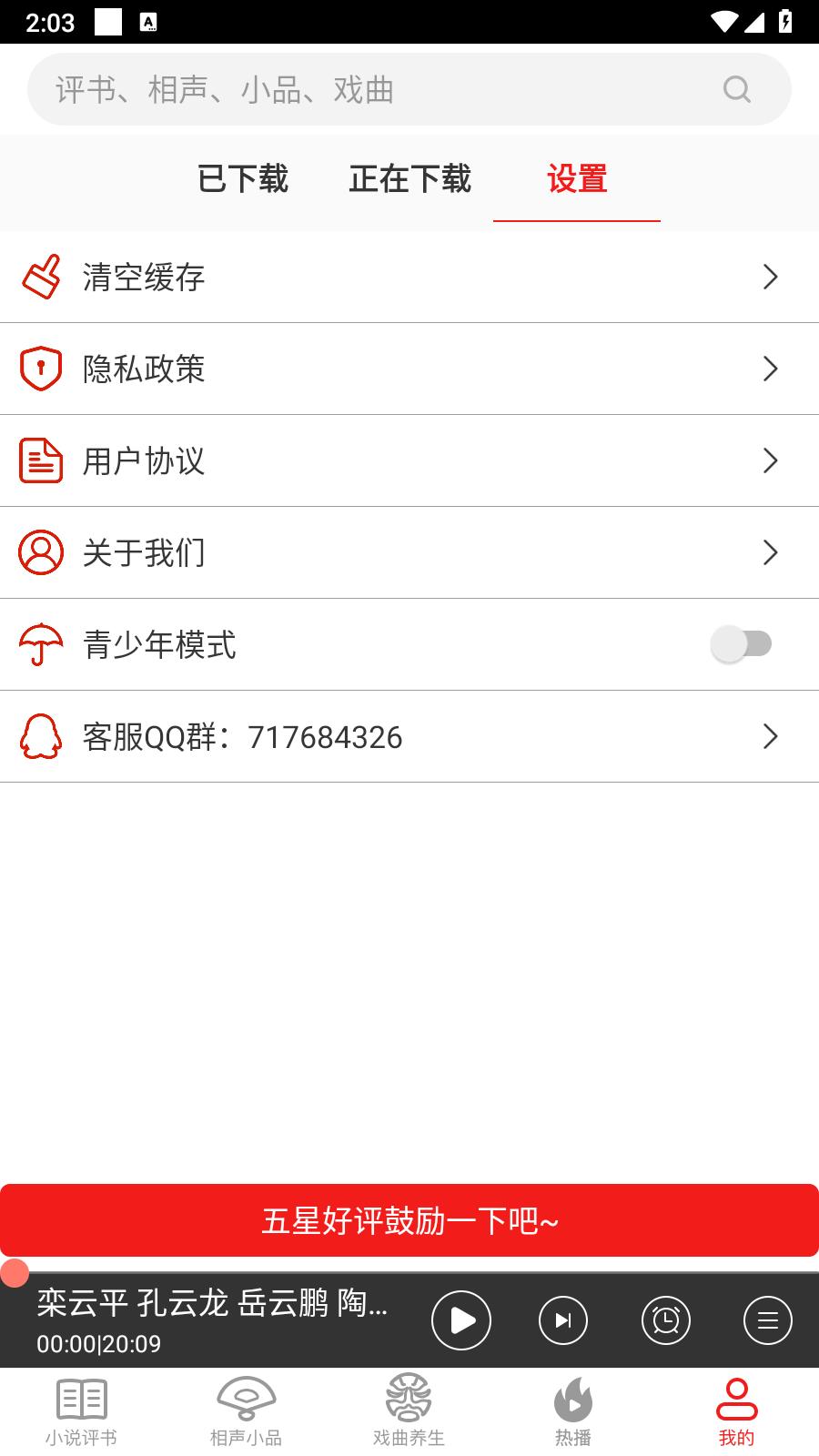This screenshot has width=819, height=1456.
Task: Click the 五星好评鼓励一下吧 button
Action: click(x=409, y=1220)
